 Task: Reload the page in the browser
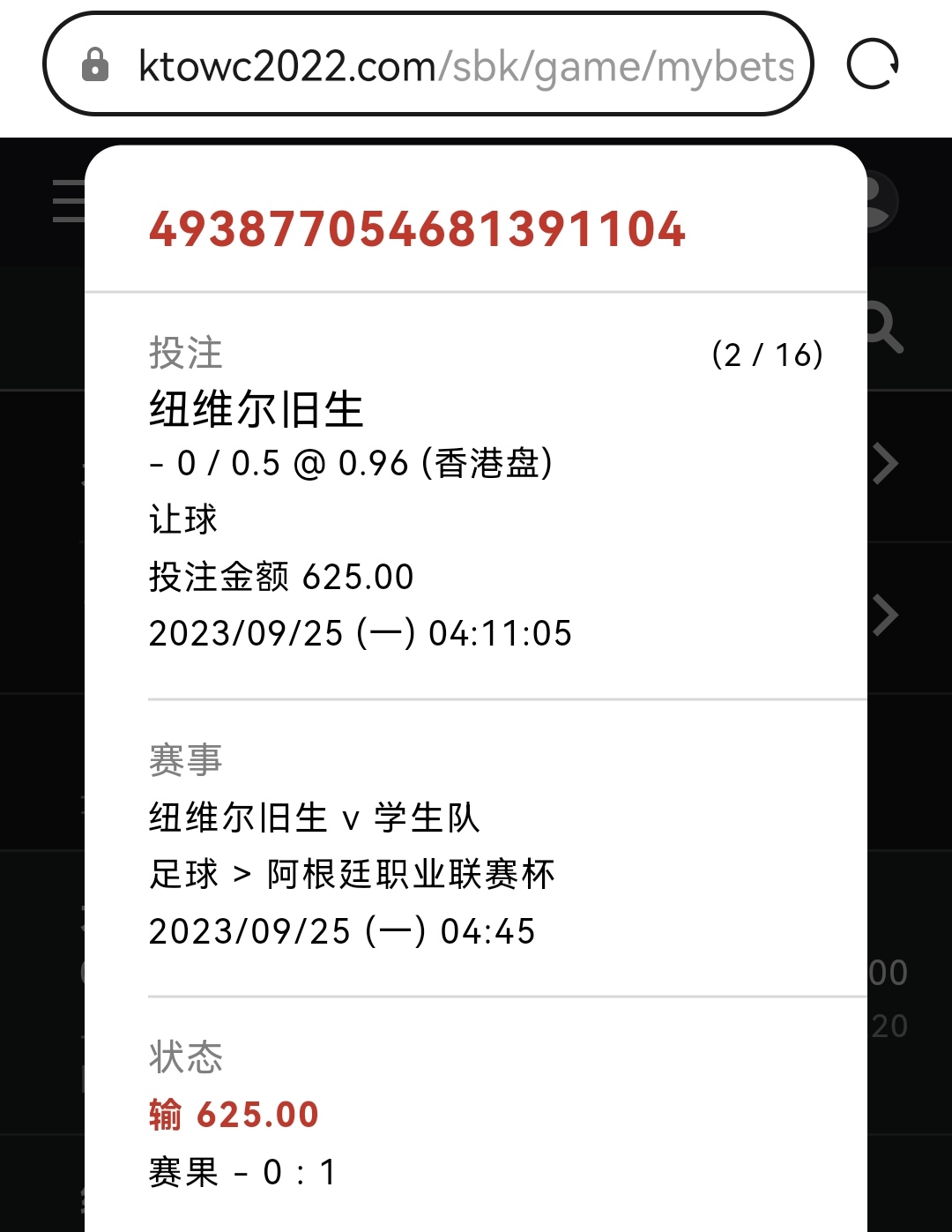tap(872, 64)
